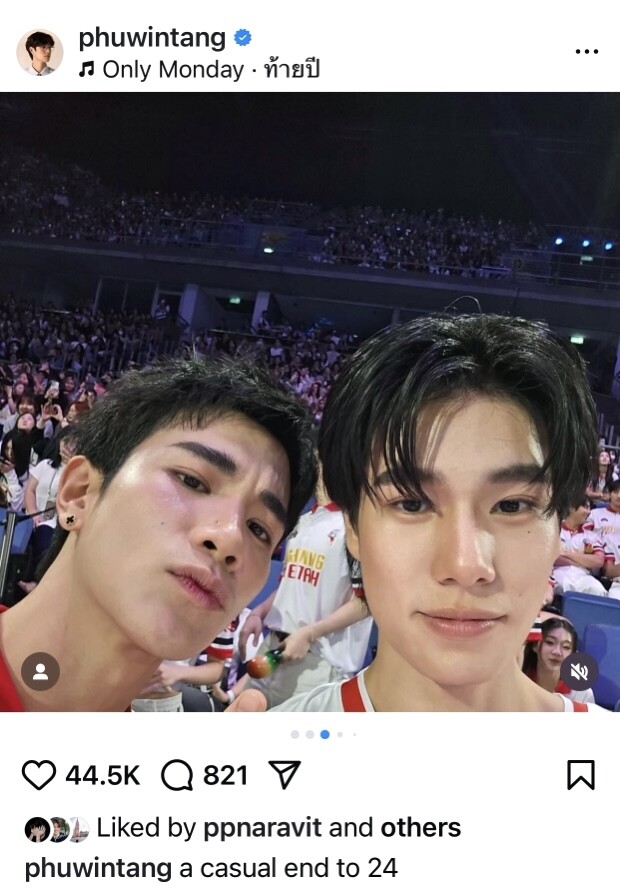The image size is (620, 890).
Task: Show tagged people on the photo
Action: point(40,671)
